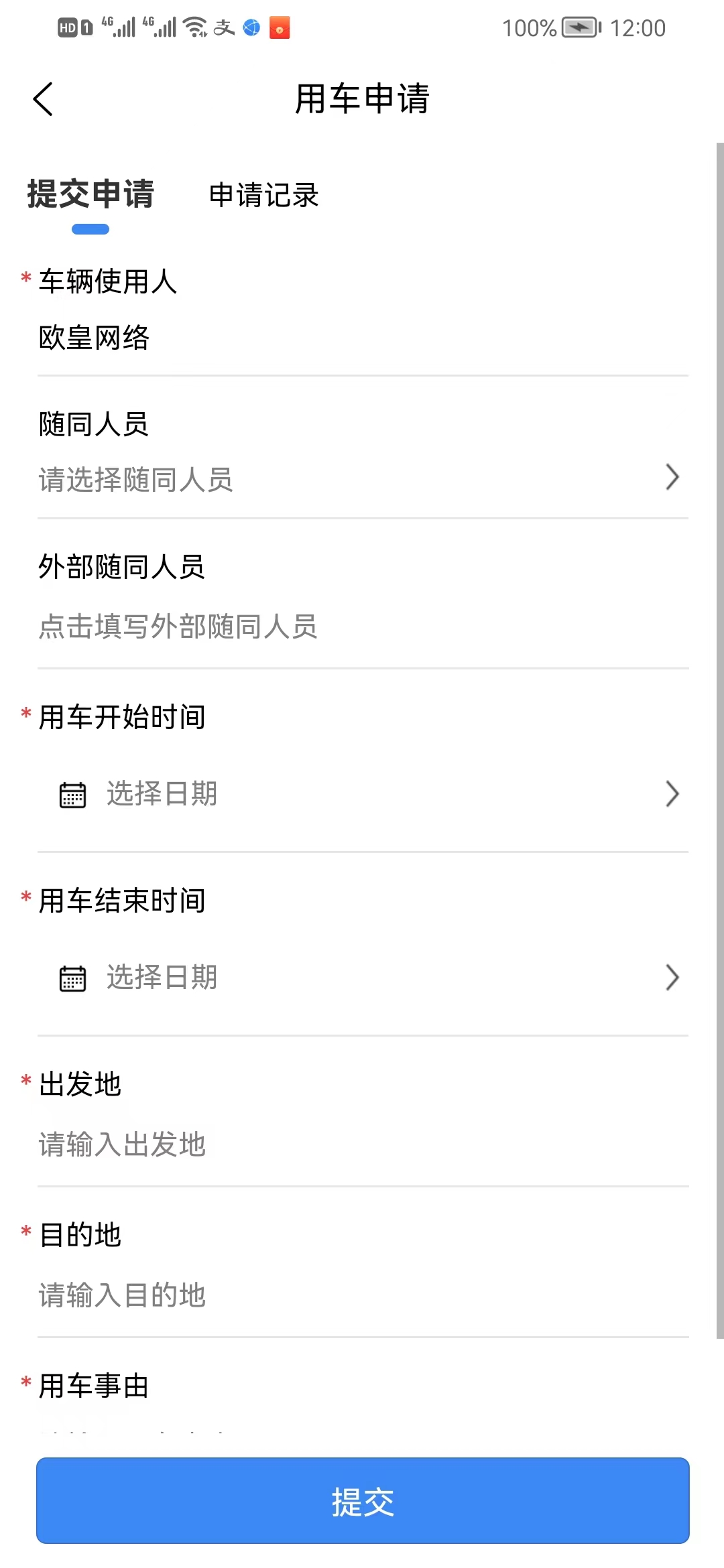724x1568 pixels.
Task: Expand the 随同人员 selection chevron
Action: click(672, 477)
